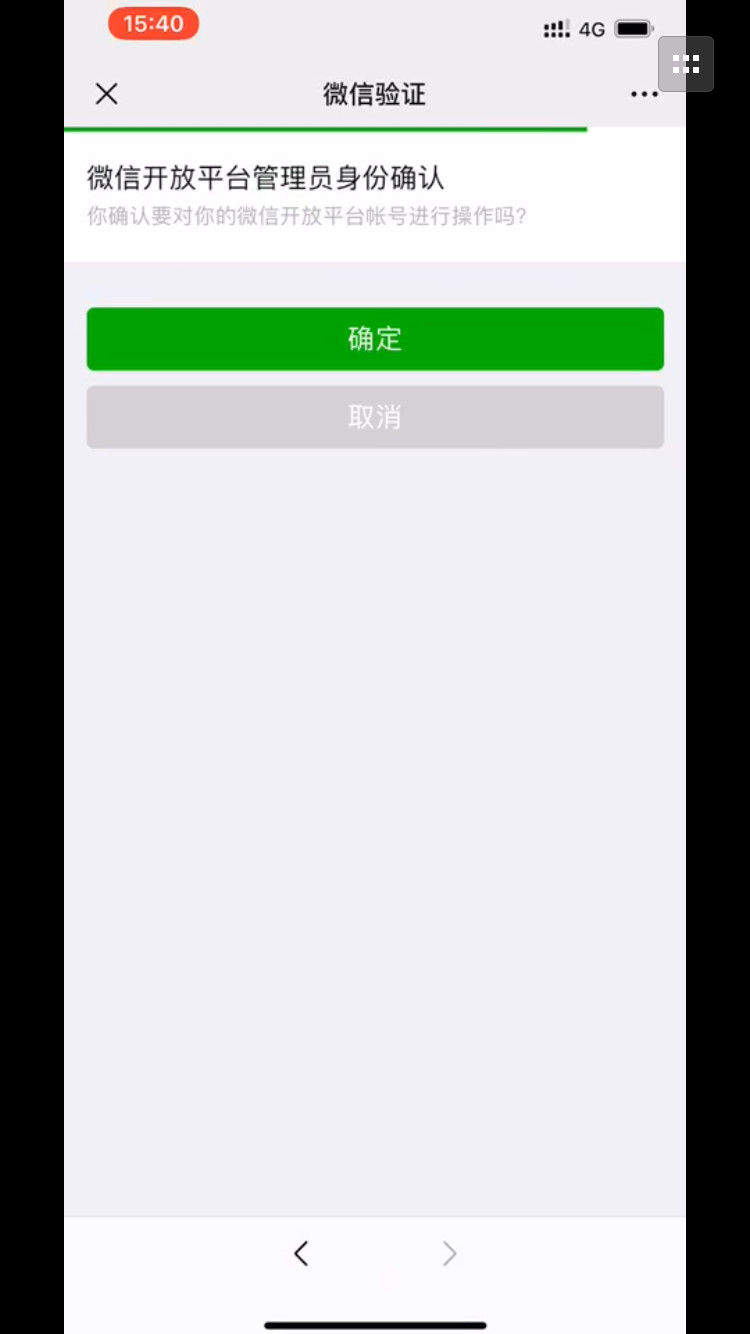Screen dimensions: 750x1334
Task: Go back with the bottom left arrow
Action: click(301, 1253)
